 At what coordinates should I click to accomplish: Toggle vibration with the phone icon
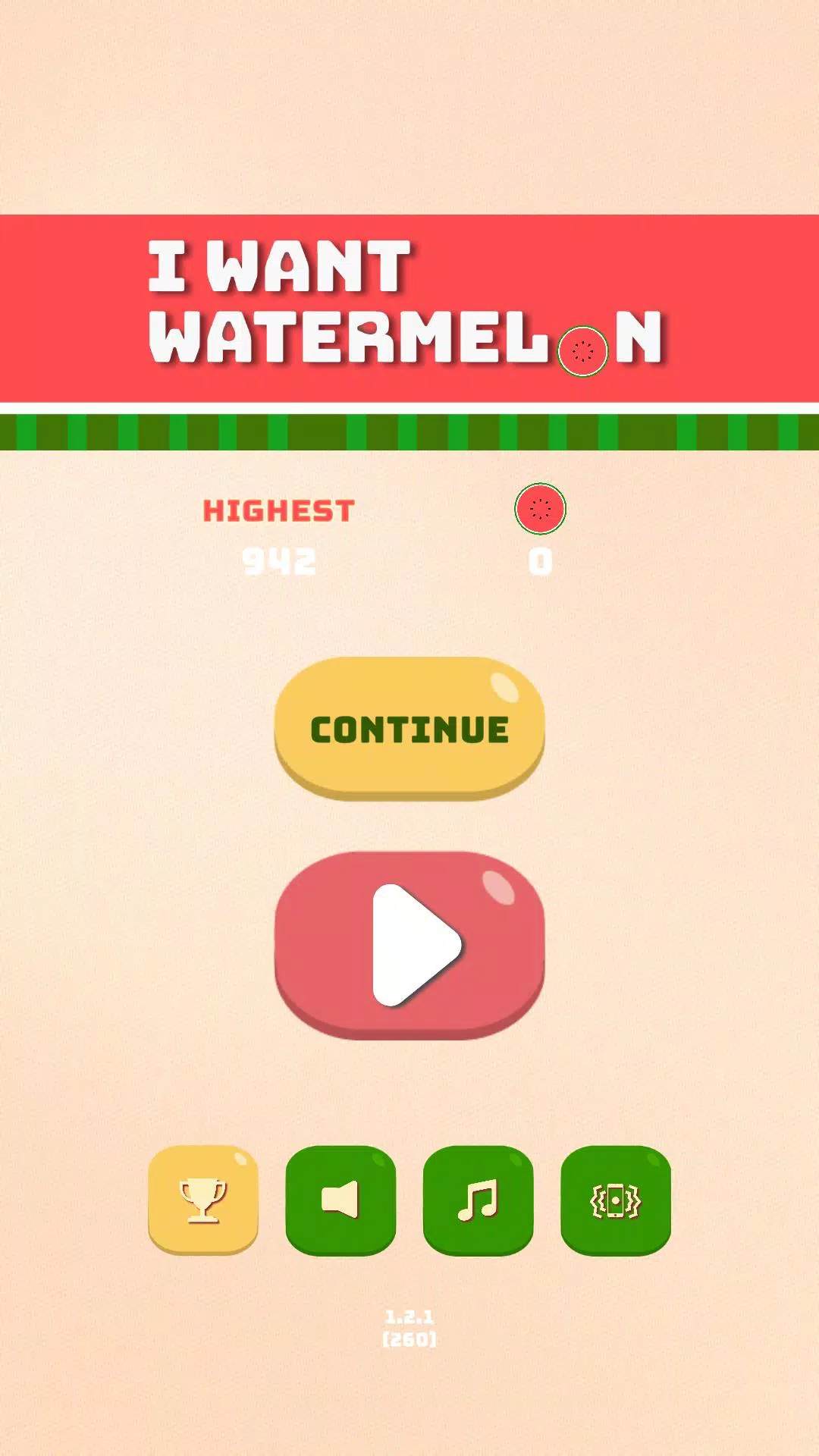616,1200
